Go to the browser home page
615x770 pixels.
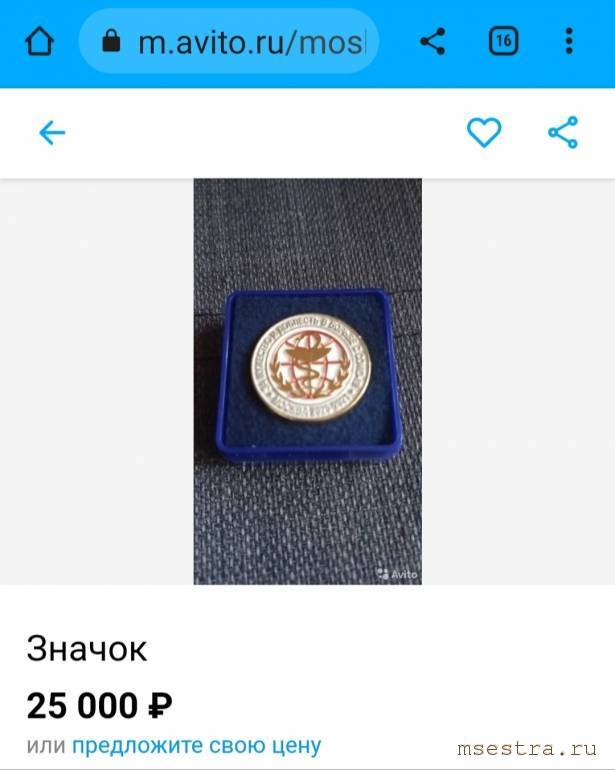38,42
